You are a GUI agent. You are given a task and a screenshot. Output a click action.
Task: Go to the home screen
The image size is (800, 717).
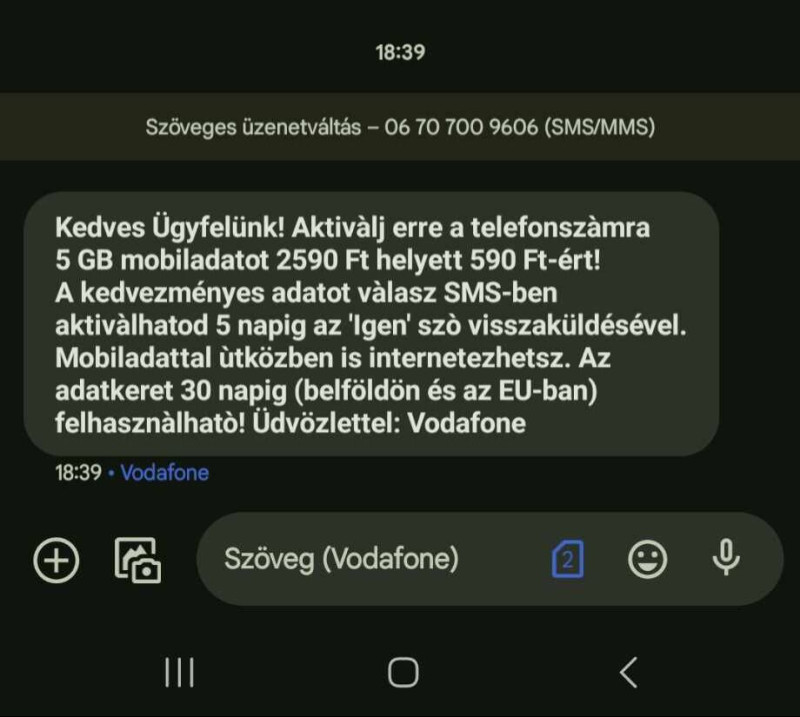[403, 673]
